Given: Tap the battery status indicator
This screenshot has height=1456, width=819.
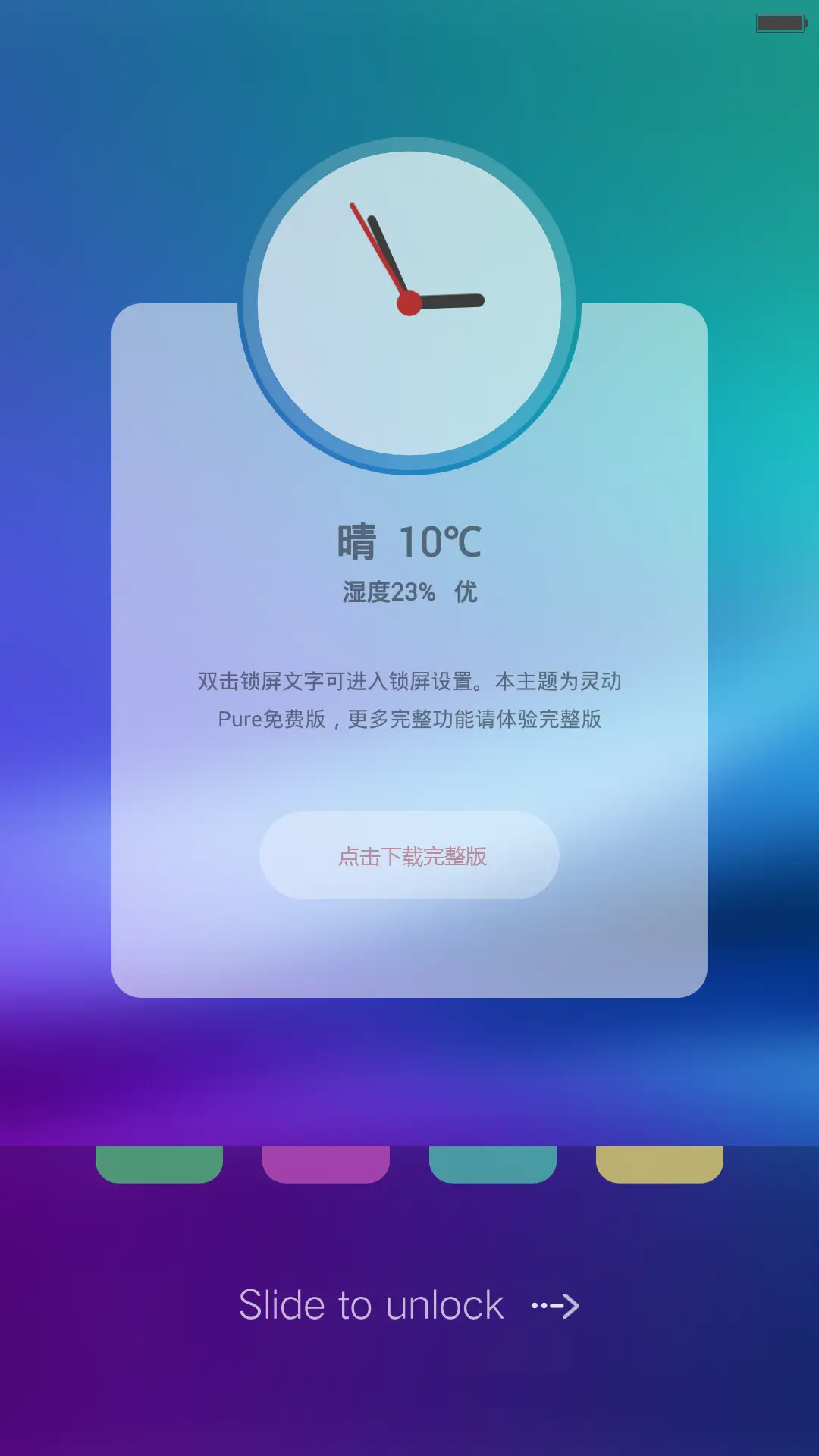Looking at the screenshot, I should 781,24.
